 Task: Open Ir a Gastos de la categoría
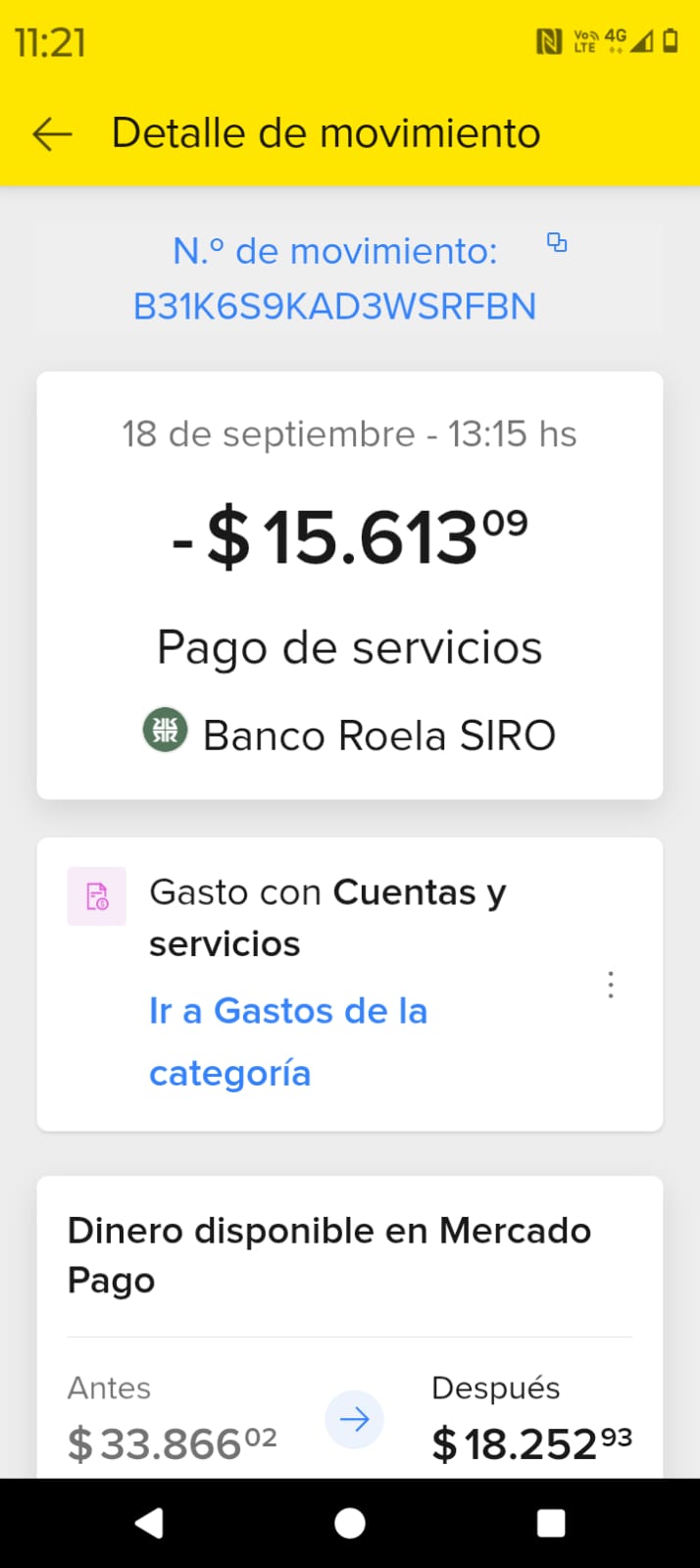click(x=288, y=1041)
